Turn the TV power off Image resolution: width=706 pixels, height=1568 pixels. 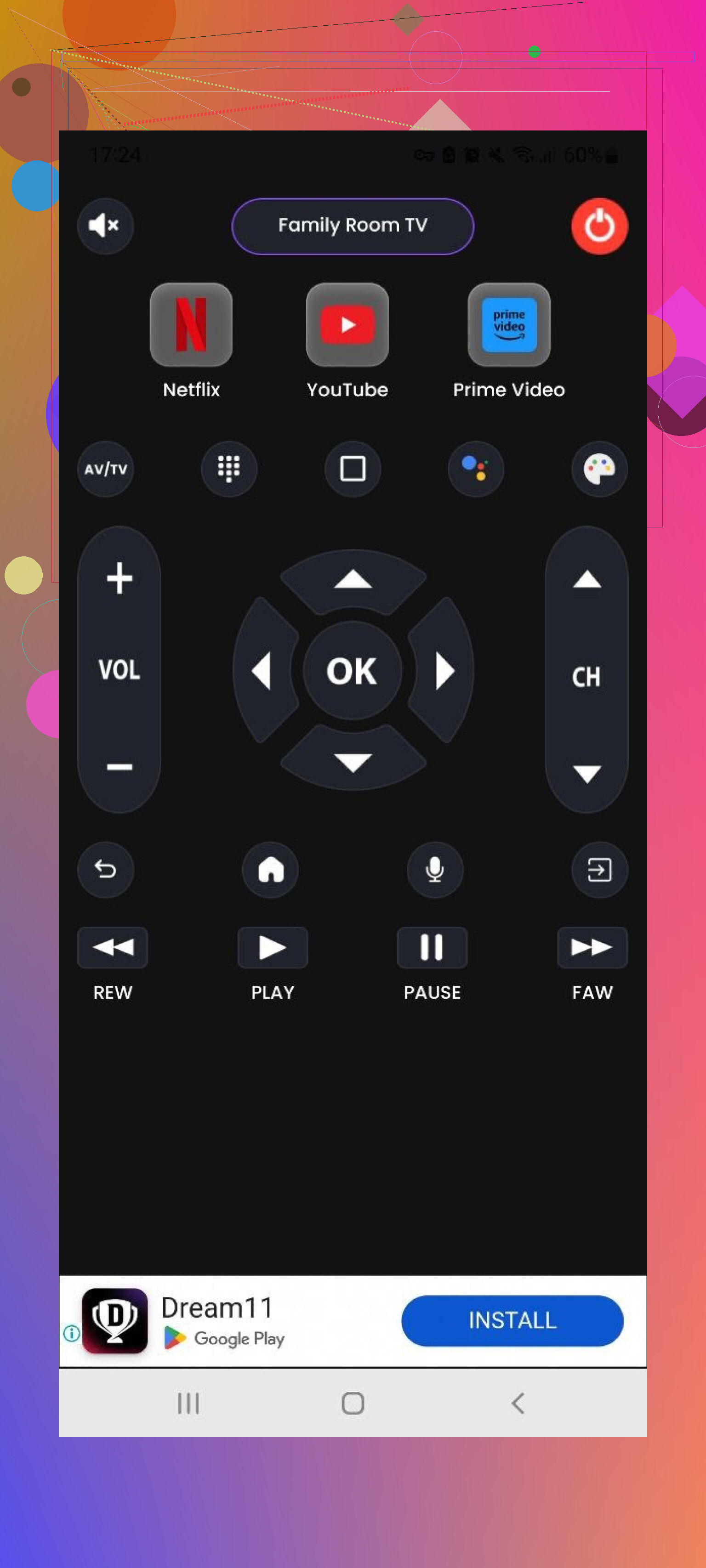click(x=599, y=226)
